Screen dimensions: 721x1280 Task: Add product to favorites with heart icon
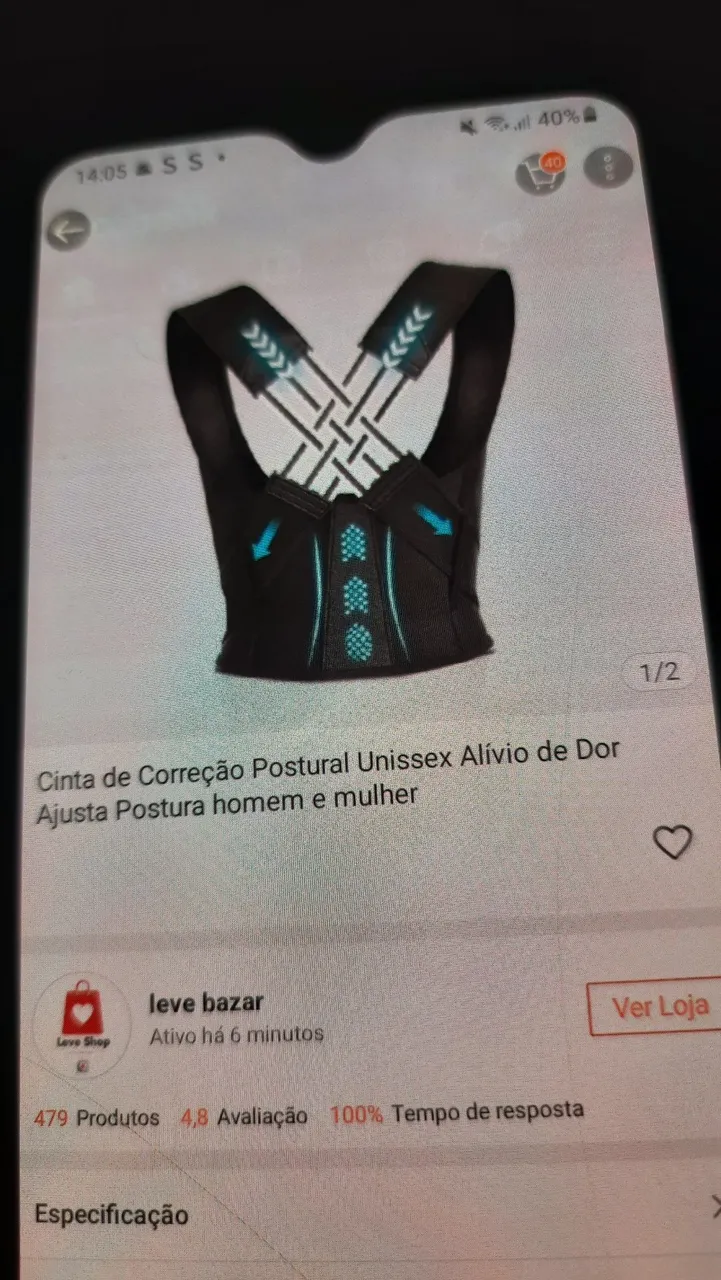[x=672, y=842]
